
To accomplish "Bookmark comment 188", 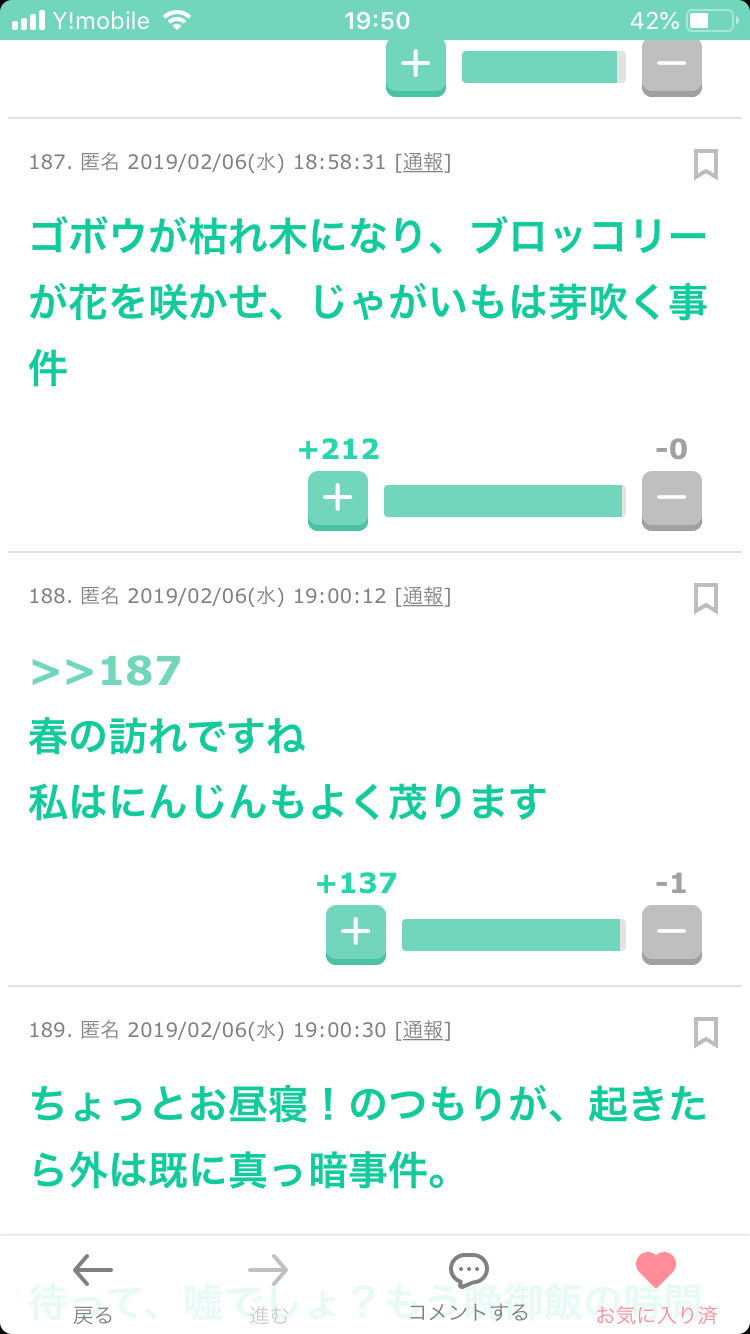I will pos(706,598).
